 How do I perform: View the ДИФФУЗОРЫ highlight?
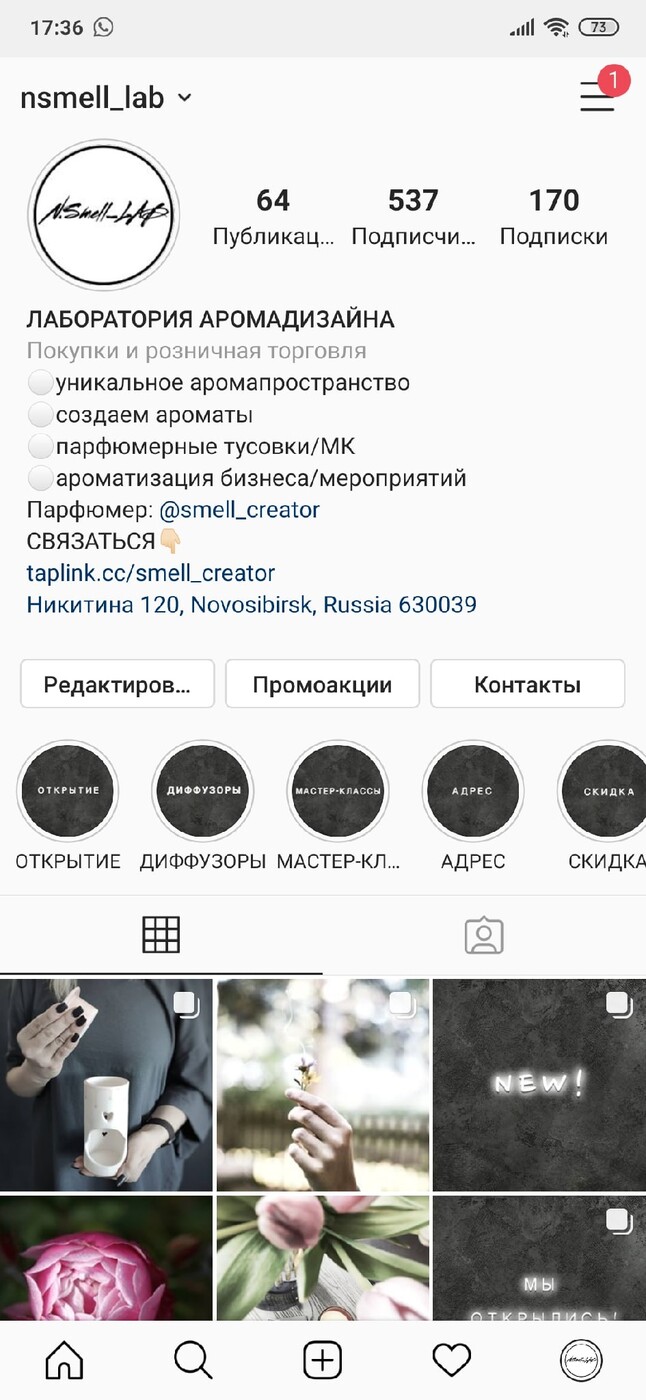[203, 792]
